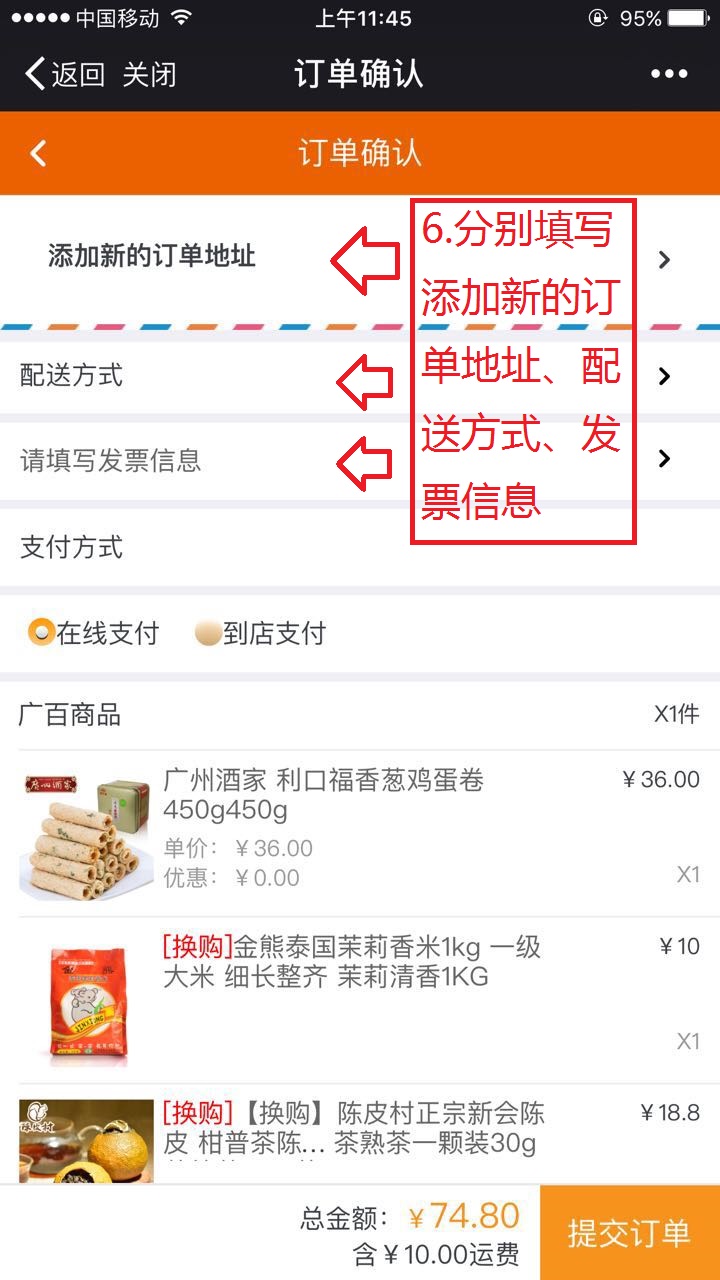Open the 配送方式 row
720x1280 pixels.
click(x=72, y=376)
